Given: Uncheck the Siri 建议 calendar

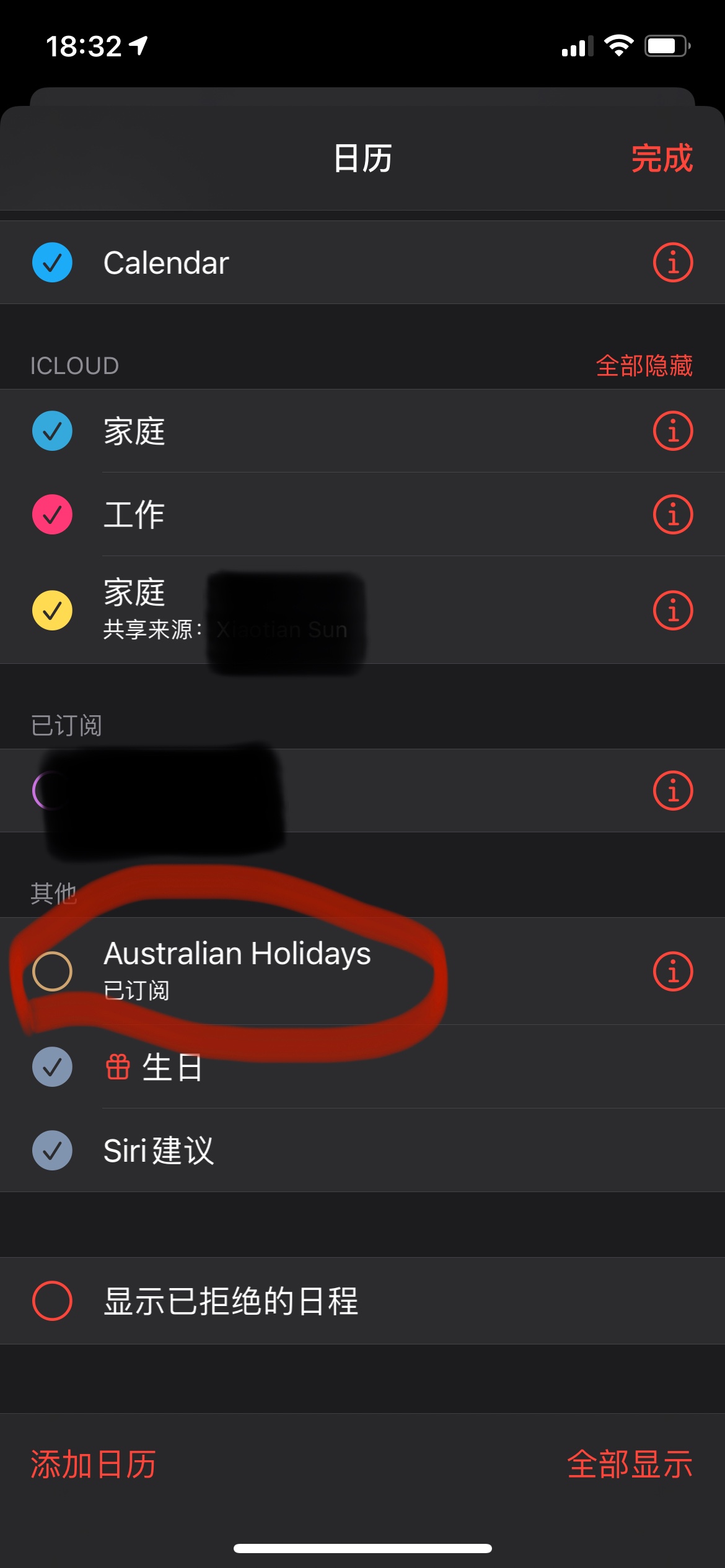Looking at the screenshot, I should coord(53,1151).
